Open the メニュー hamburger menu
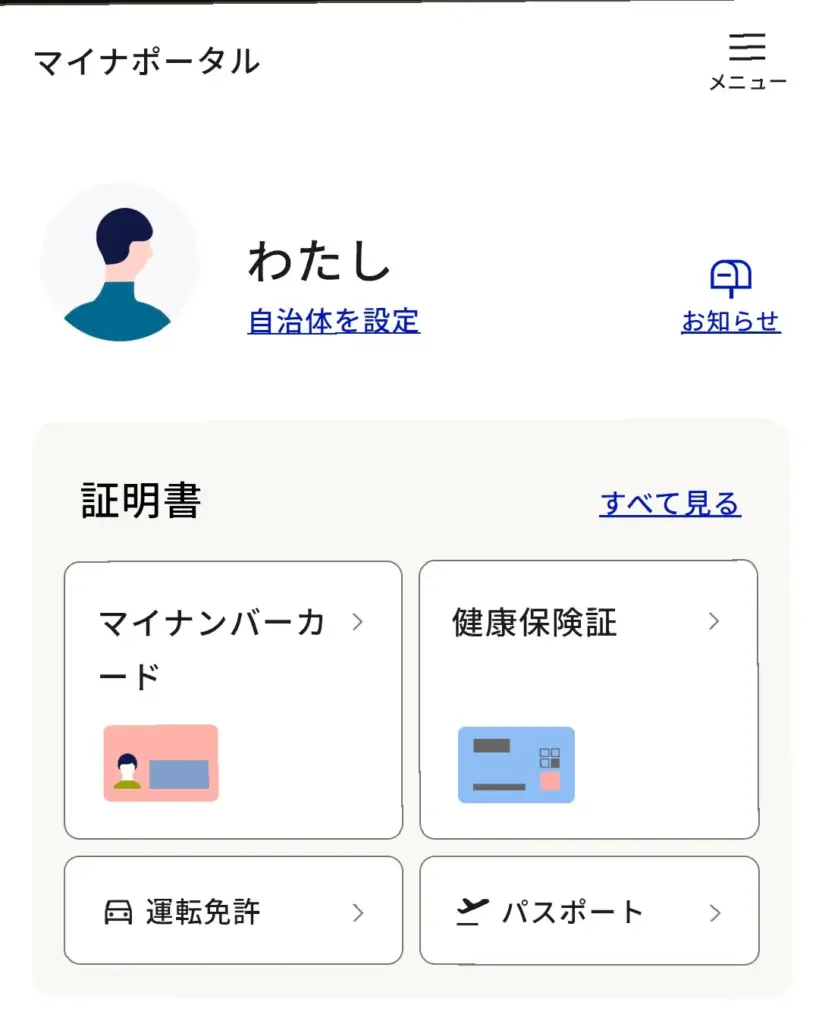 click(x=747, y=60)
